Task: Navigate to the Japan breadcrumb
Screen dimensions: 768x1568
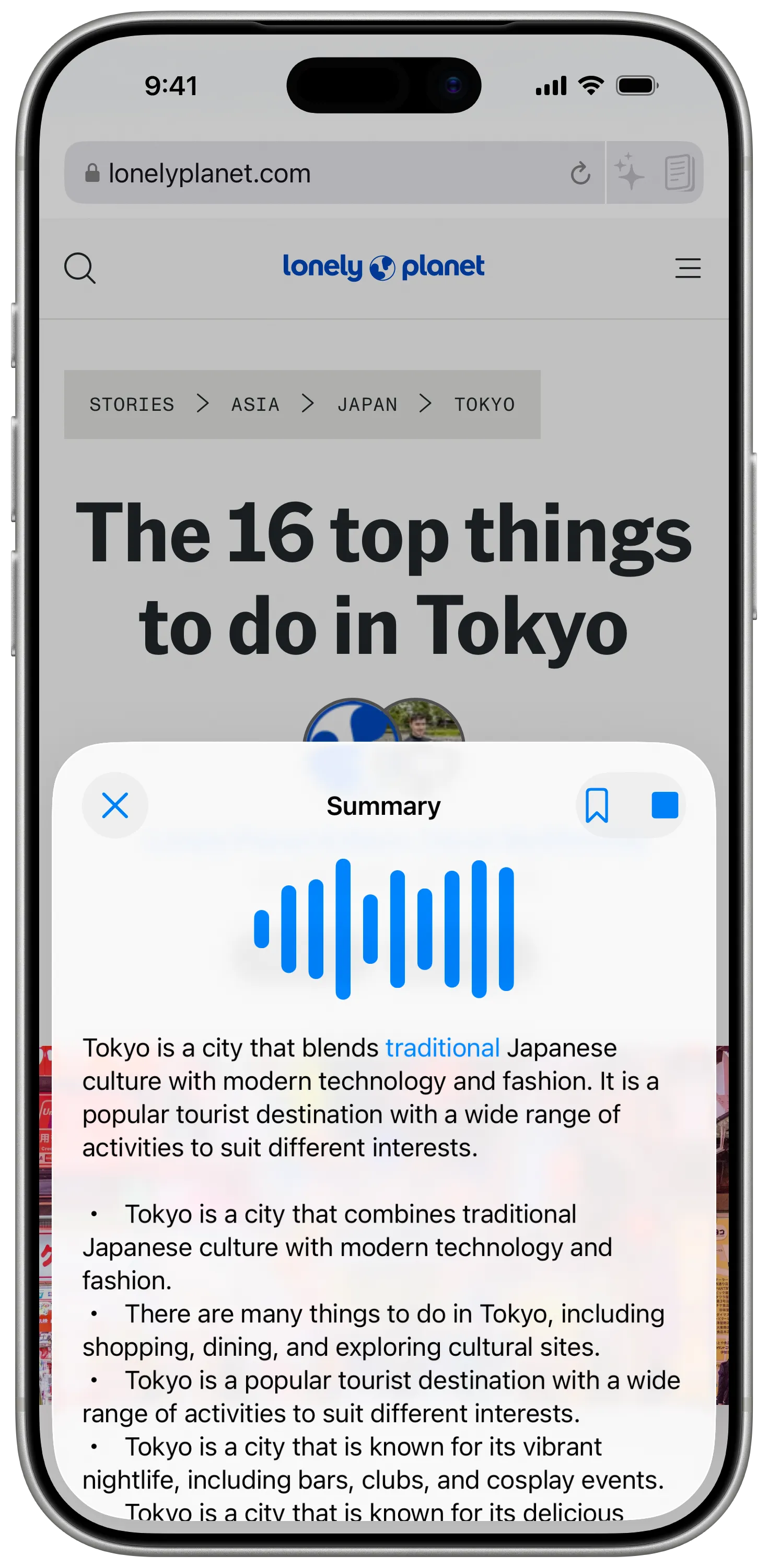Action: click(x=368, y=405)
